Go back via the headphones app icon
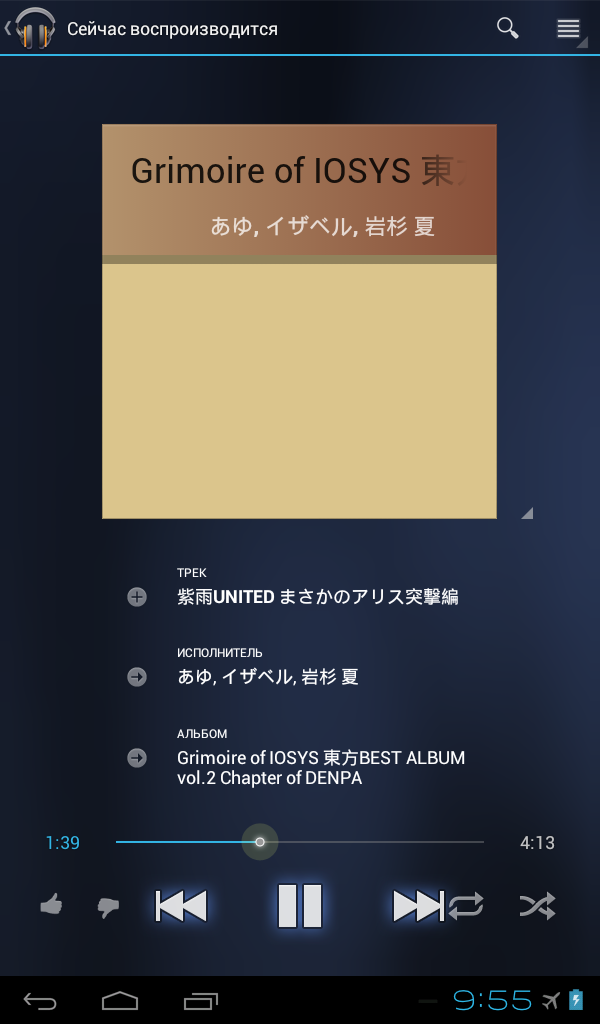Screen dimensions: 600x1024 pyautogui.click(x=31, y=28)
